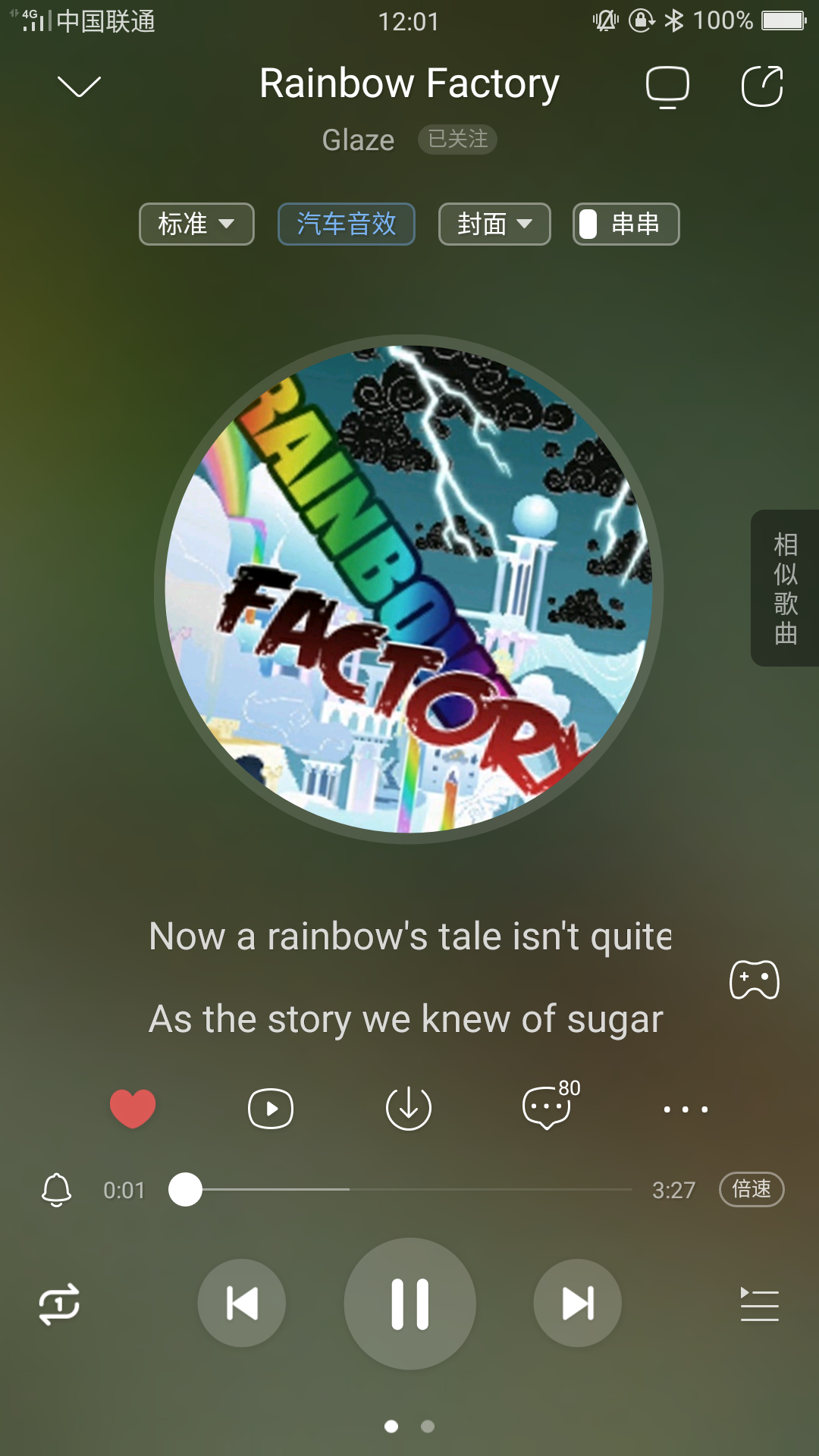Image resolution: width=819 pixels, height=1456 pixels.
Task: Collapse the player with the down arrow
Action: (79, 86)
